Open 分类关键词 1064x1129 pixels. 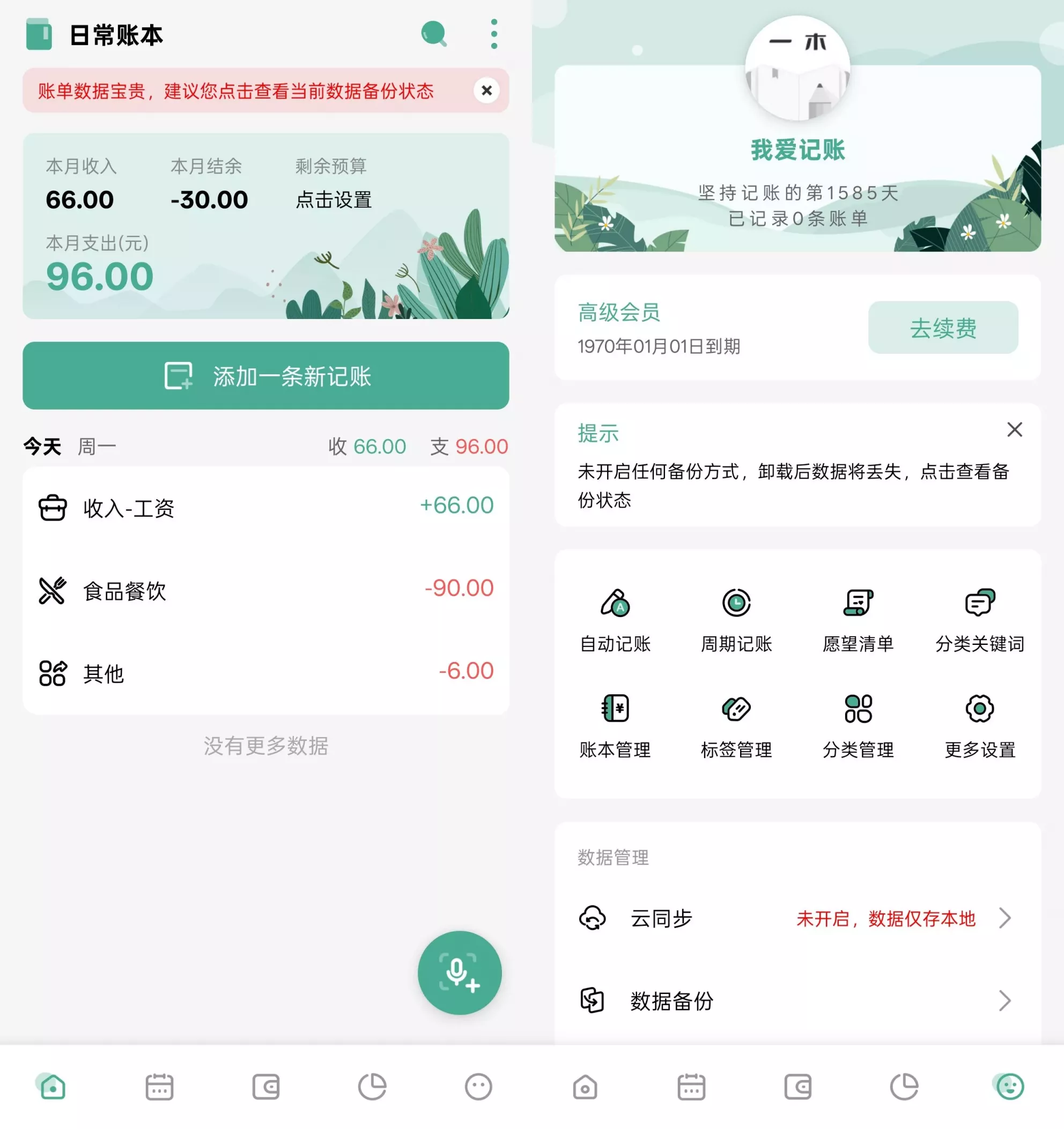[979, 619]
